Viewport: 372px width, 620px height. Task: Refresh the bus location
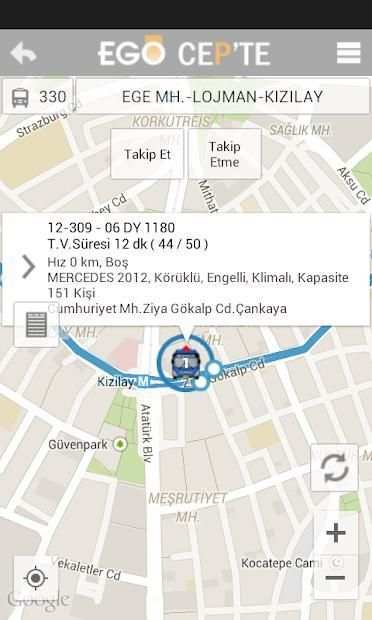pyautogui.click(x=334, y=468)
